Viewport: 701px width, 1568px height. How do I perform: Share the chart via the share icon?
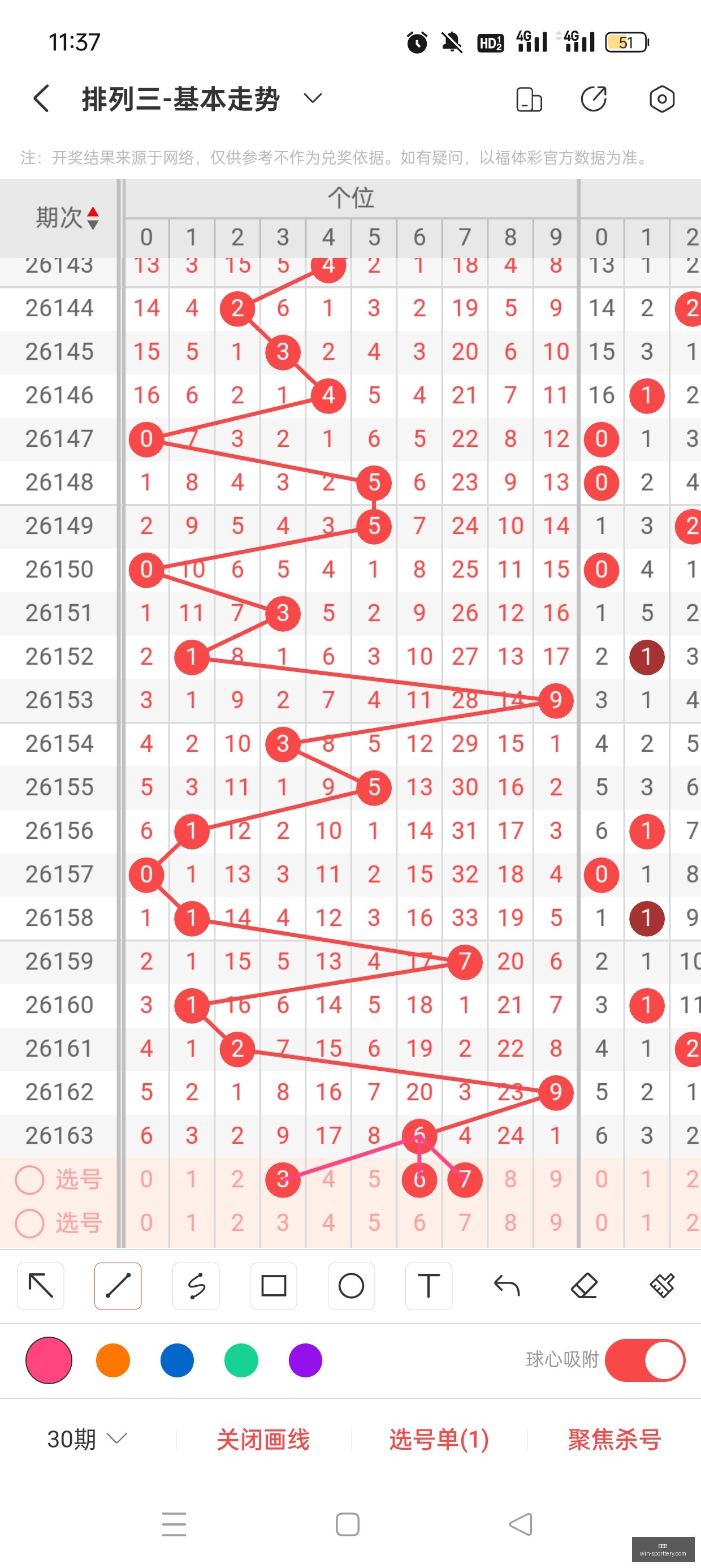594,98
